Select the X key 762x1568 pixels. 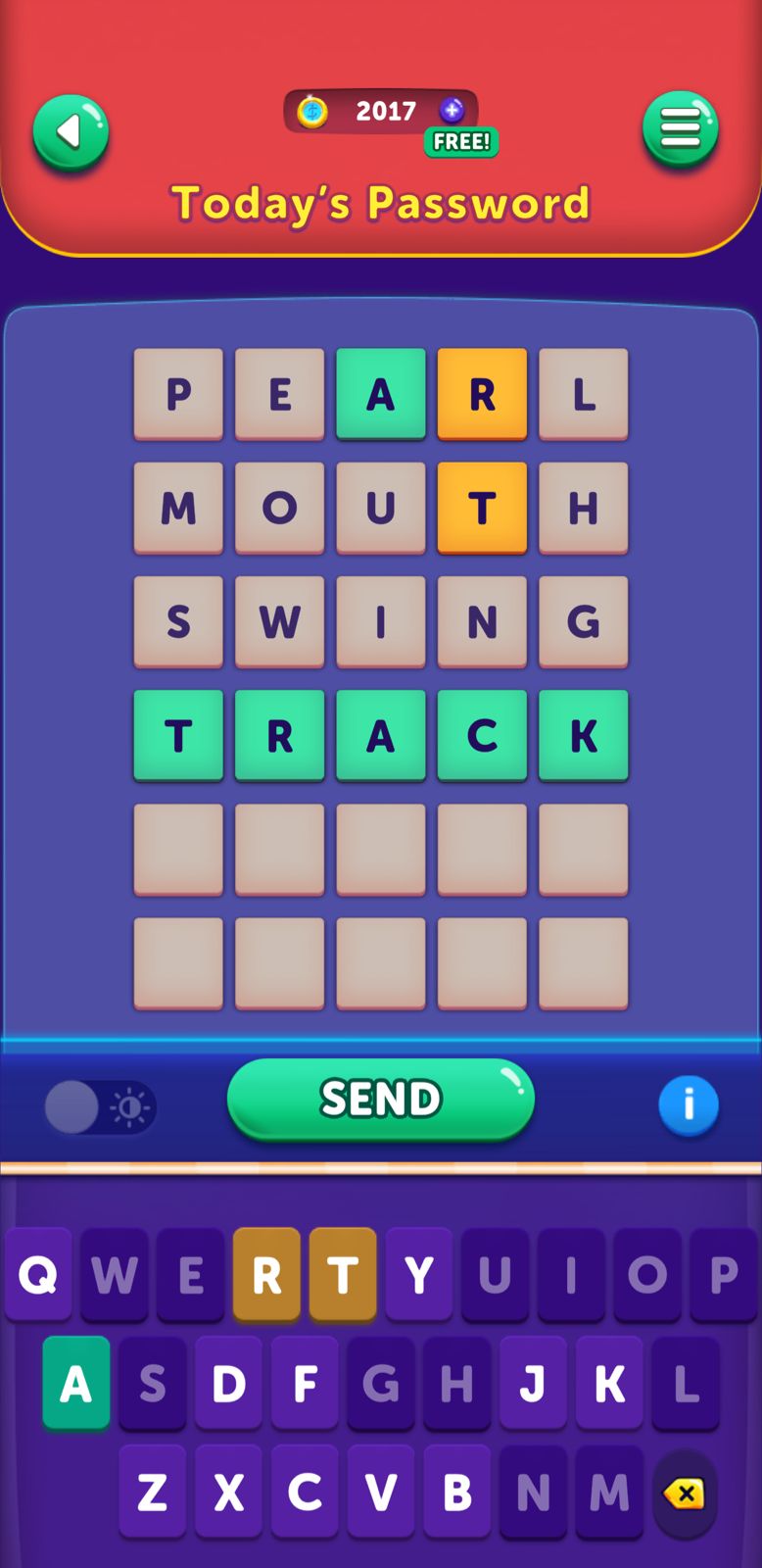[x=229, y=1493]
